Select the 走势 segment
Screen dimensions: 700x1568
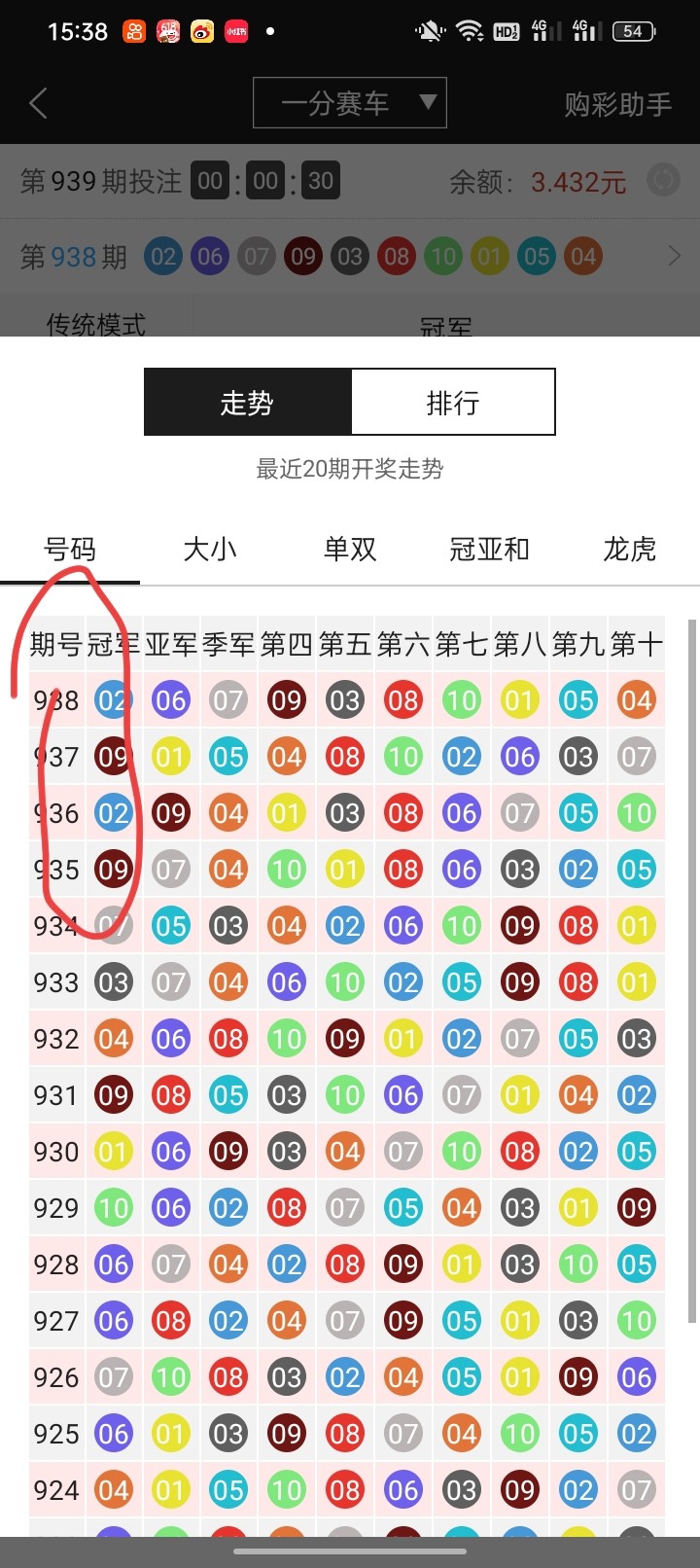[x=247, y=402]
